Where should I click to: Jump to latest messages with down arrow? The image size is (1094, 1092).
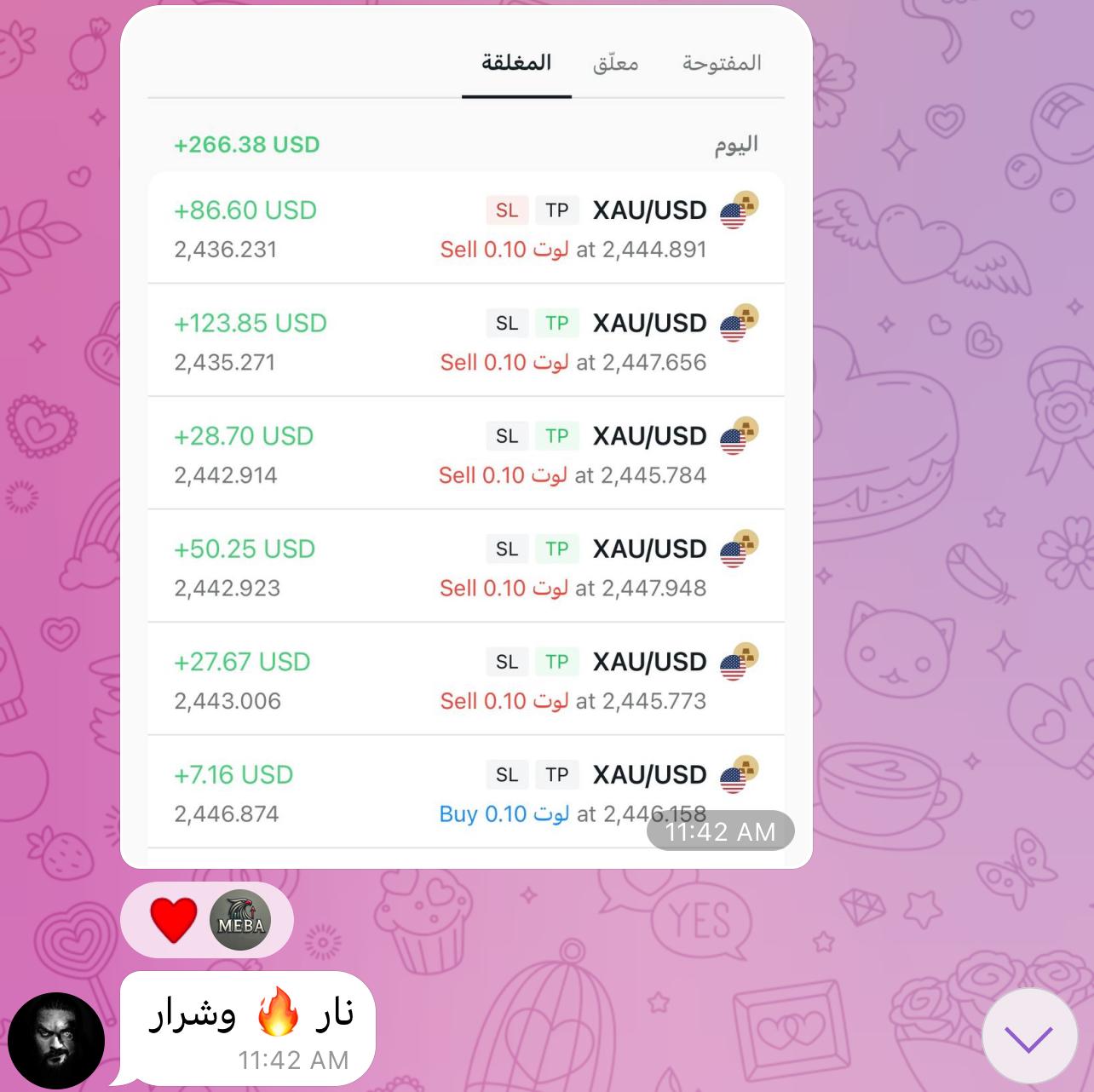1028,1036
